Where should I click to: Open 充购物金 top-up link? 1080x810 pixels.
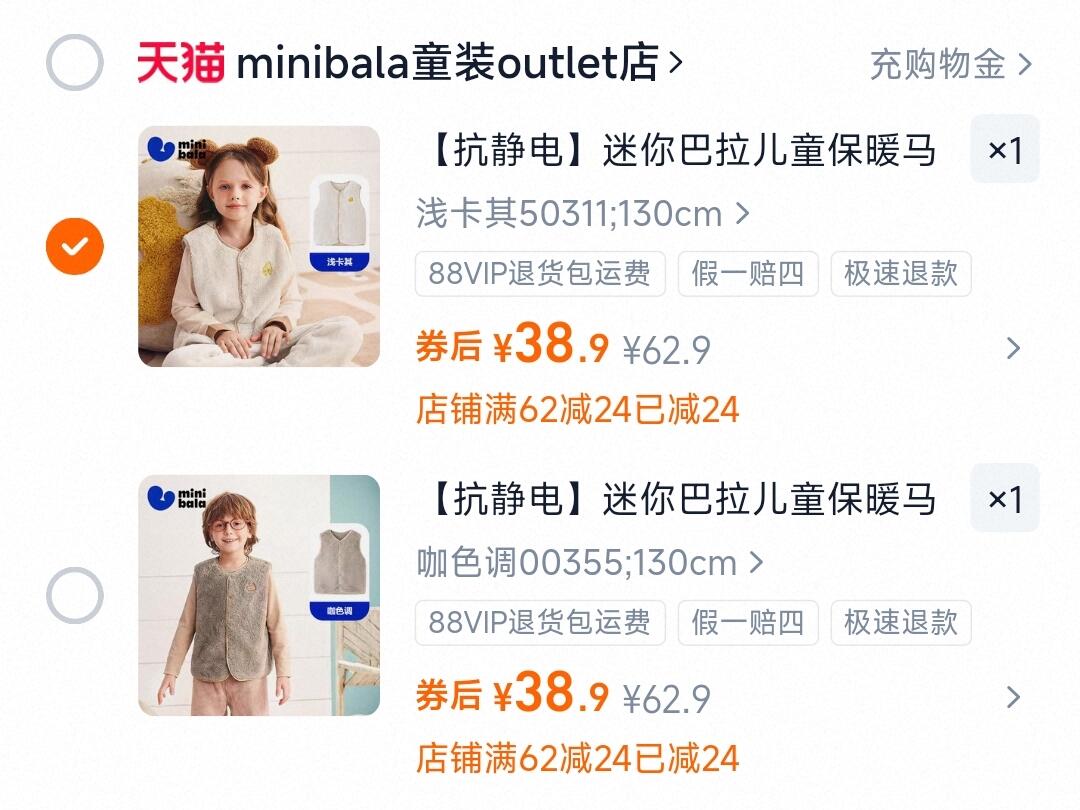950,65
